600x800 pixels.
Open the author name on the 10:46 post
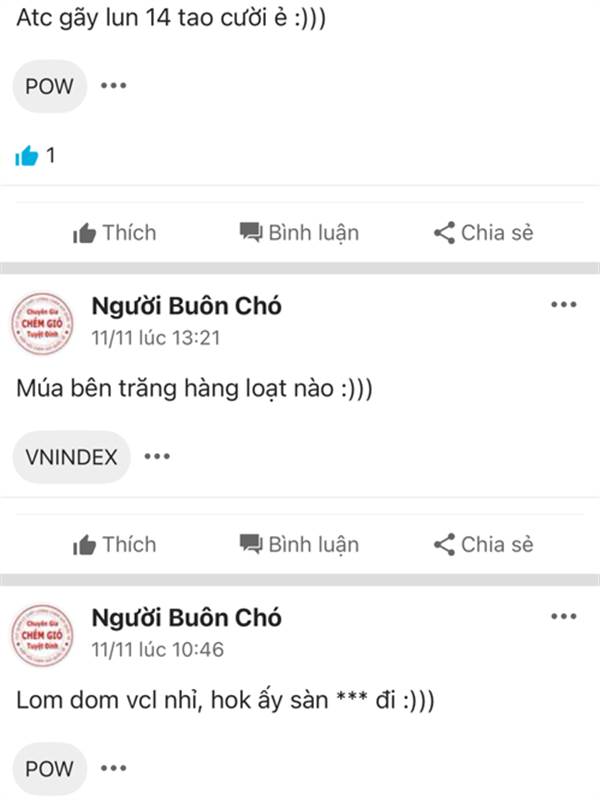[x=186, y=618]
